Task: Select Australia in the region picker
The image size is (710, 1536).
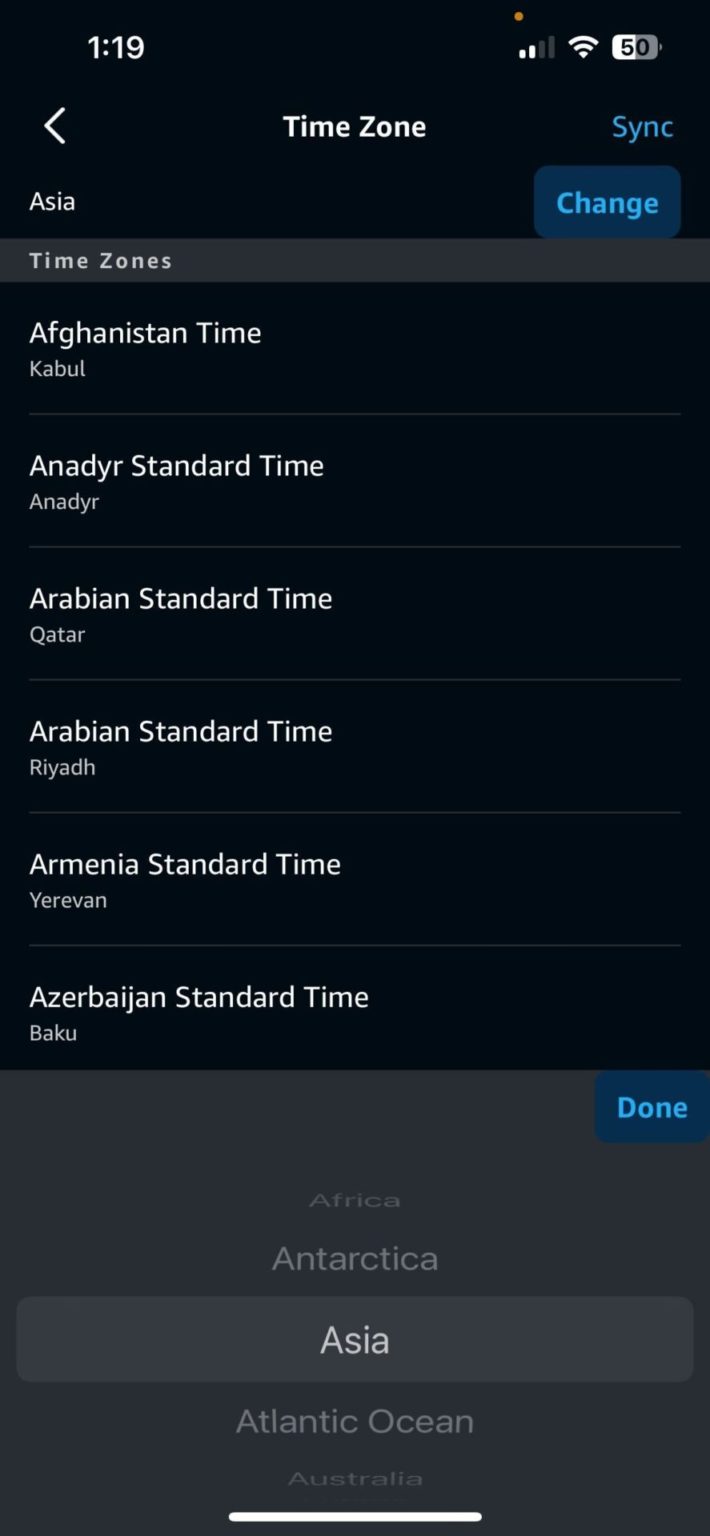Action: pyautogui.click(x=355, y=1478)
